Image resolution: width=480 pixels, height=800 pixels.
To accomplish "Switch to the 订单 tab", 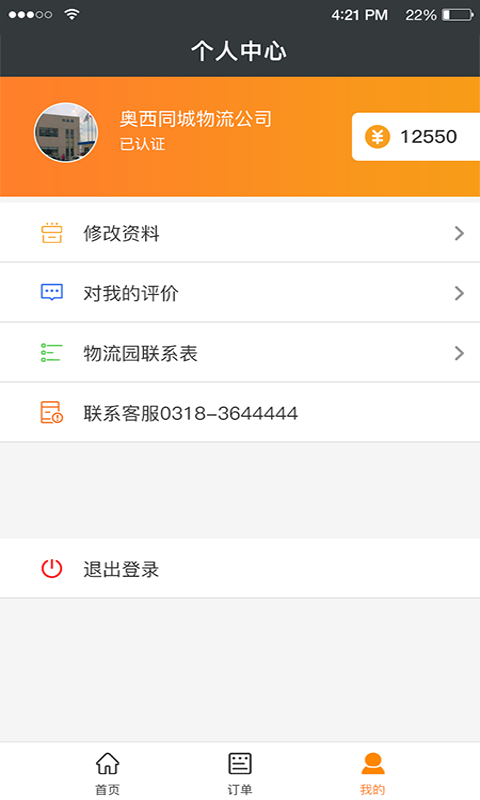I will (240, 773).
